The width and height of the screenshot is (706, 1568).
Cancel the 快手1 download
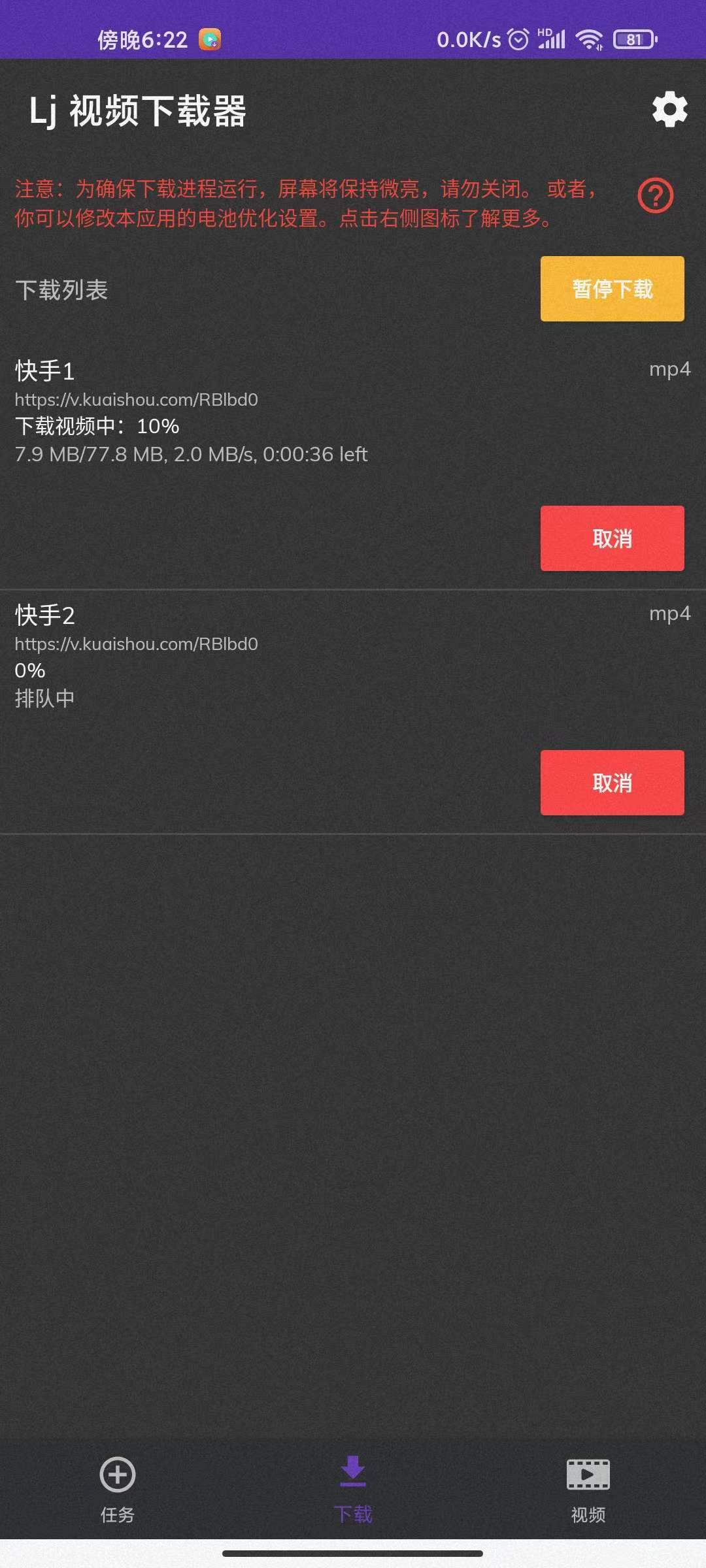(x=612, y=538)
